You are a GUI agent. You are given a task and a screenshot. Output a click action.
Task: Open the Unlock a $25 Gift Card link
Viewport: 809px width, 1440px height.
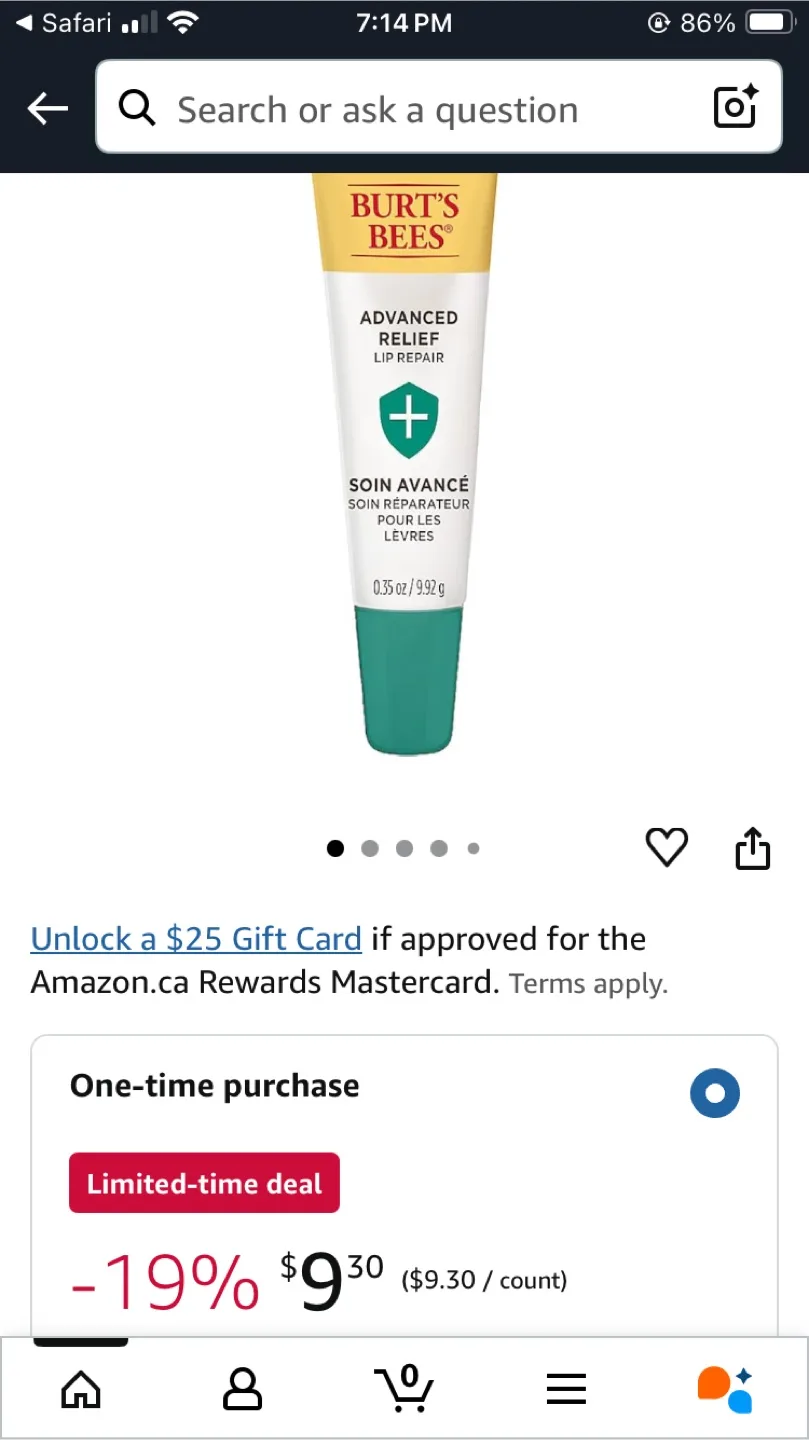click(x=196, y=939)
